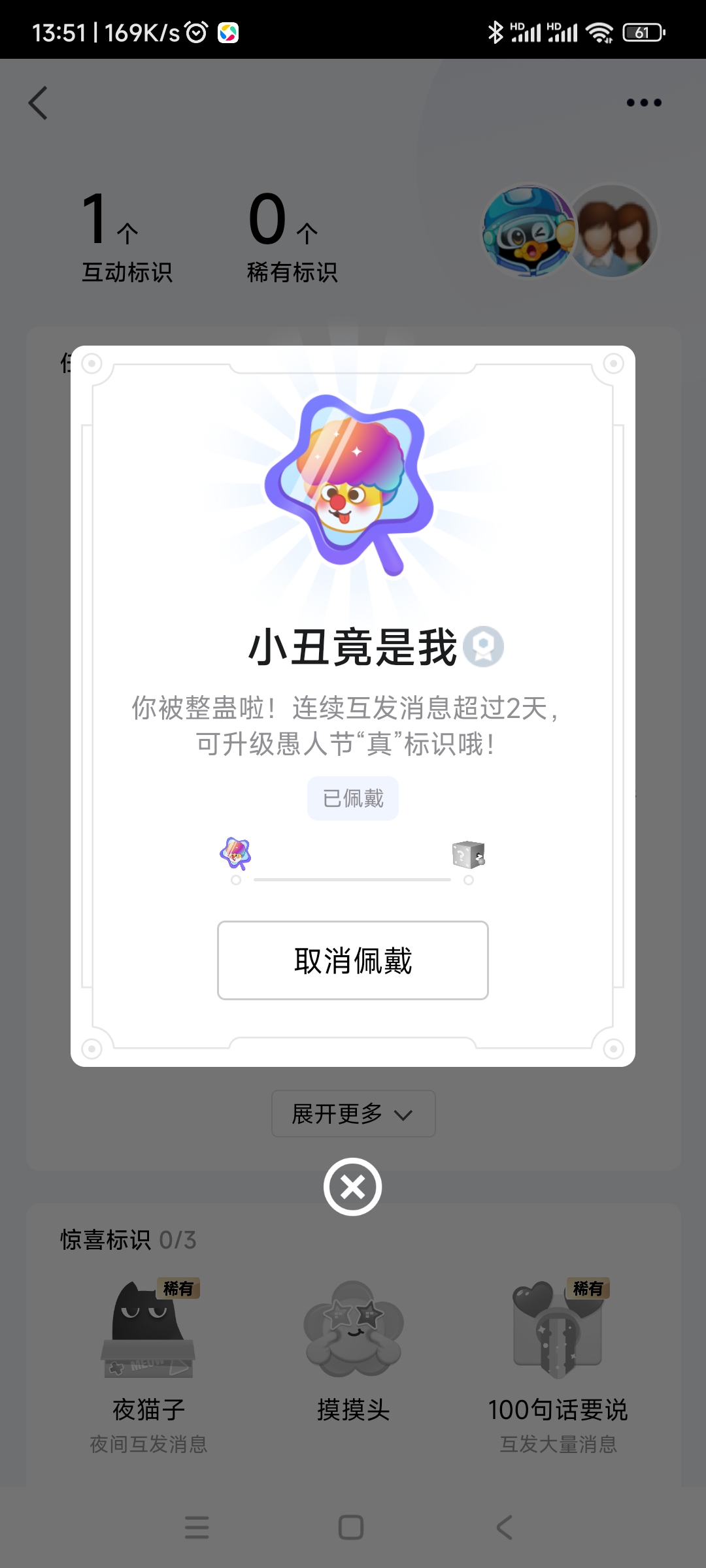
Task: Expand the list via 展开更多
Action: coord(353,1113)
